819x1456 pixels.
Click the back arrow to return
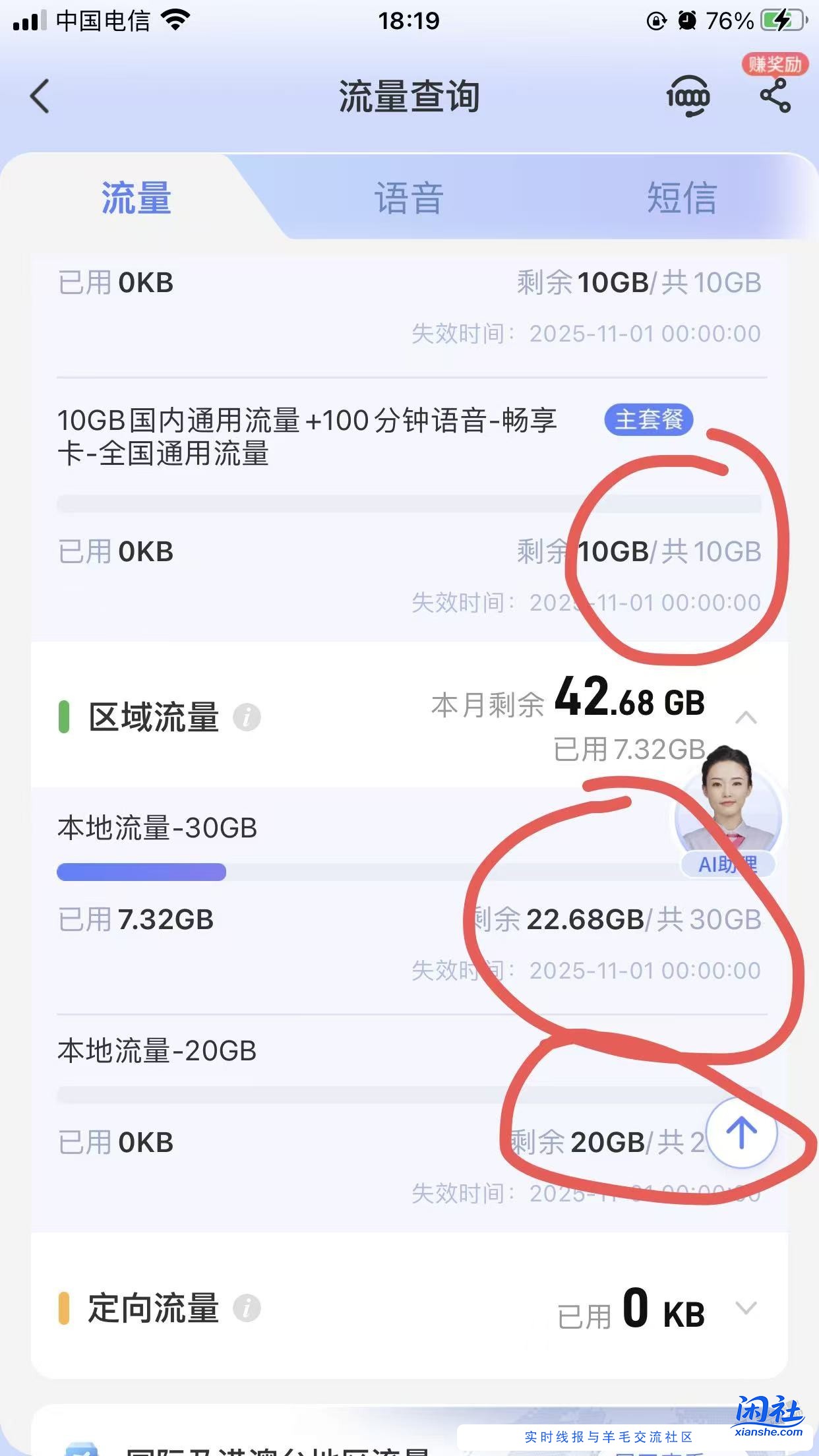coord(40,96)
